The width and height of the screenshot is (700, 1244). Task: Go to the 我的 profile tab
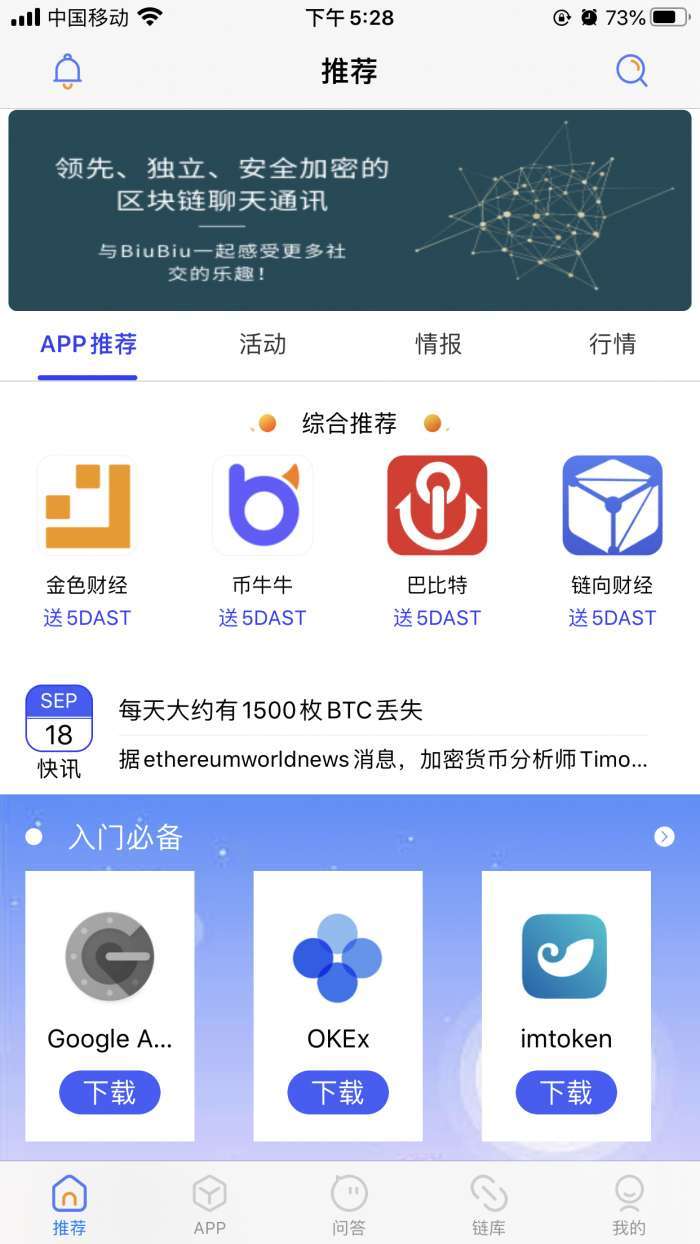[629, 1204]
